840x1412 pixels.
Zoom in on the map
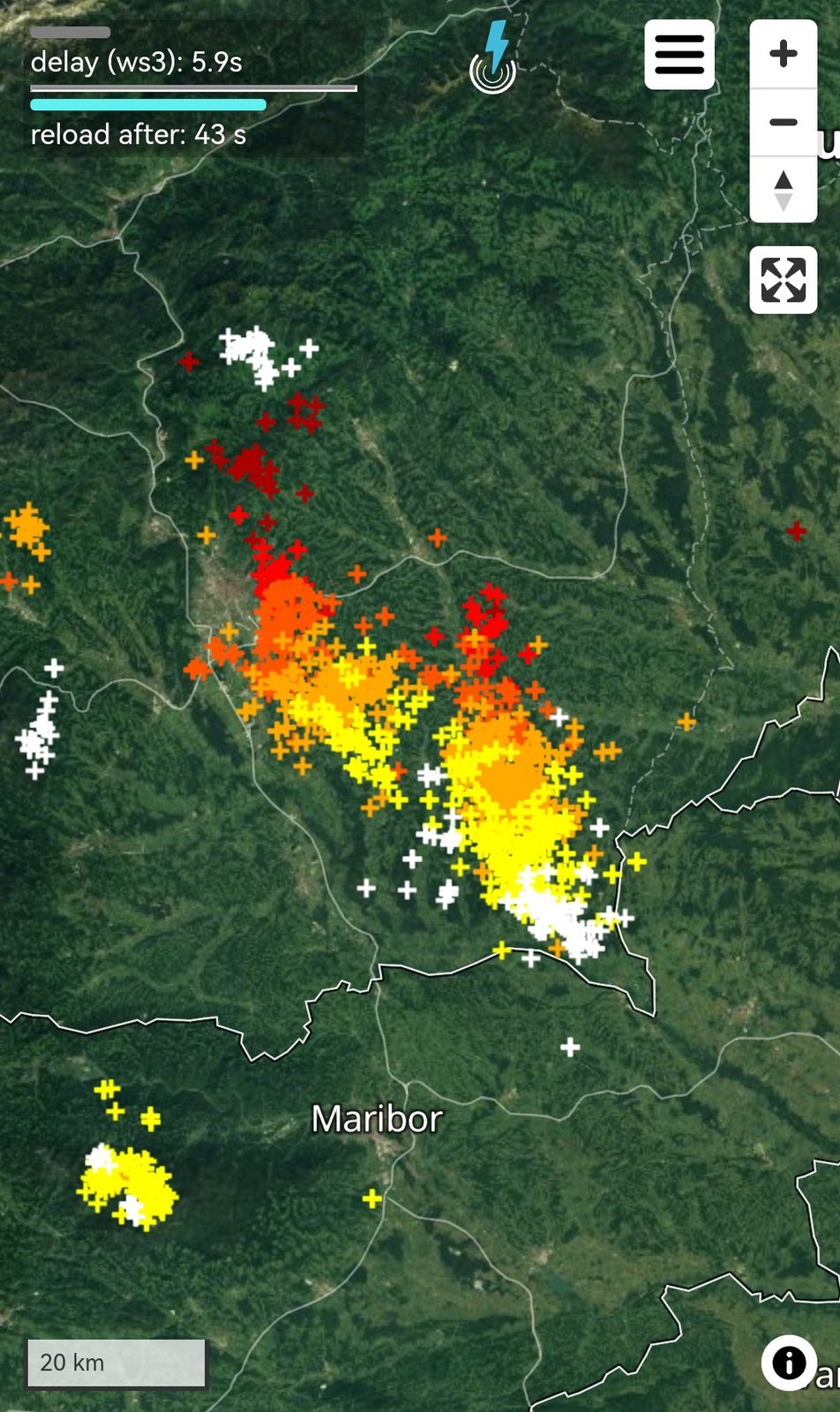pos(783,54)
